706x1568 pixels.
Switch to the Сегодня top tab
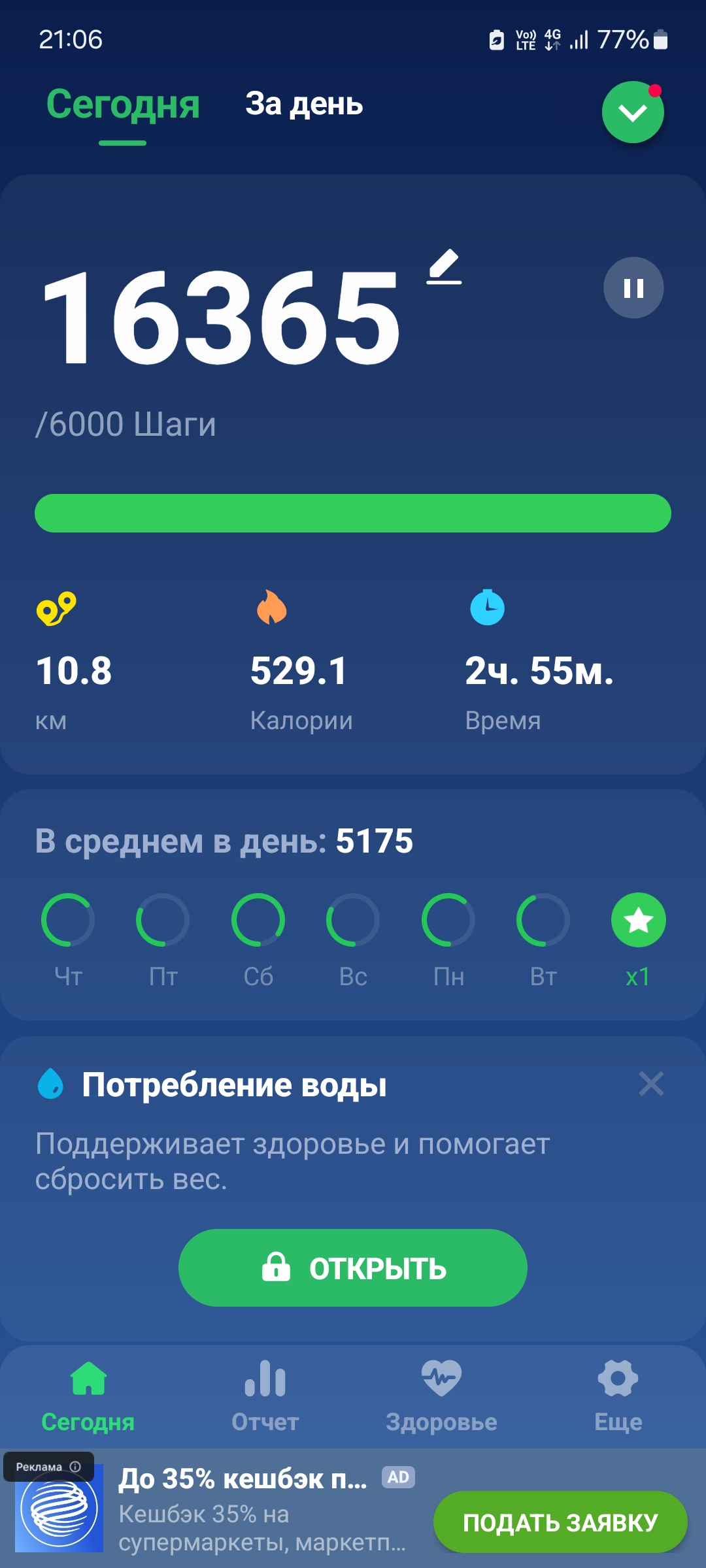123,105
